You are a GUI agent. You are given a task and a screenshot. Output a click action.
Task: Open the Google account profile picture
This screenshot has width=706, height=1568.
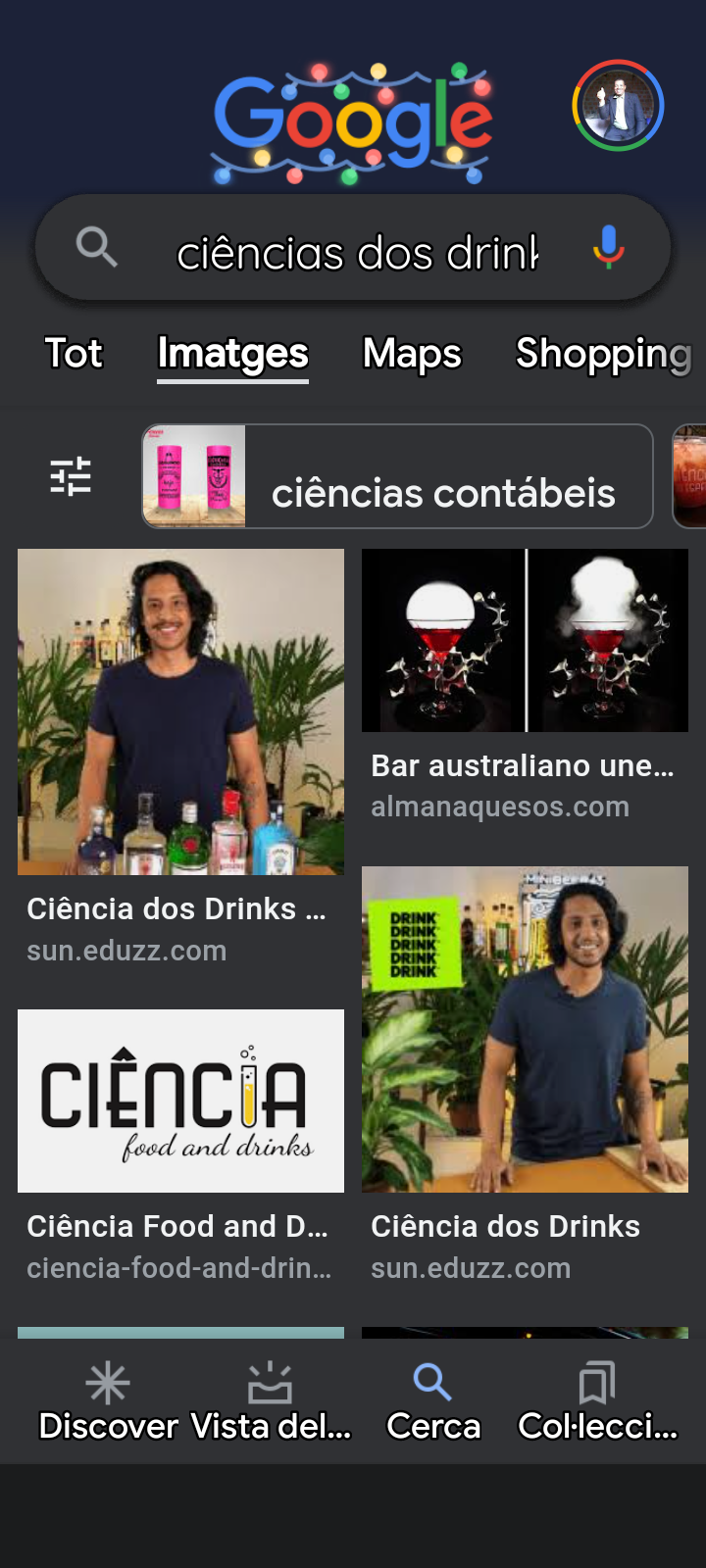point(618,106)
